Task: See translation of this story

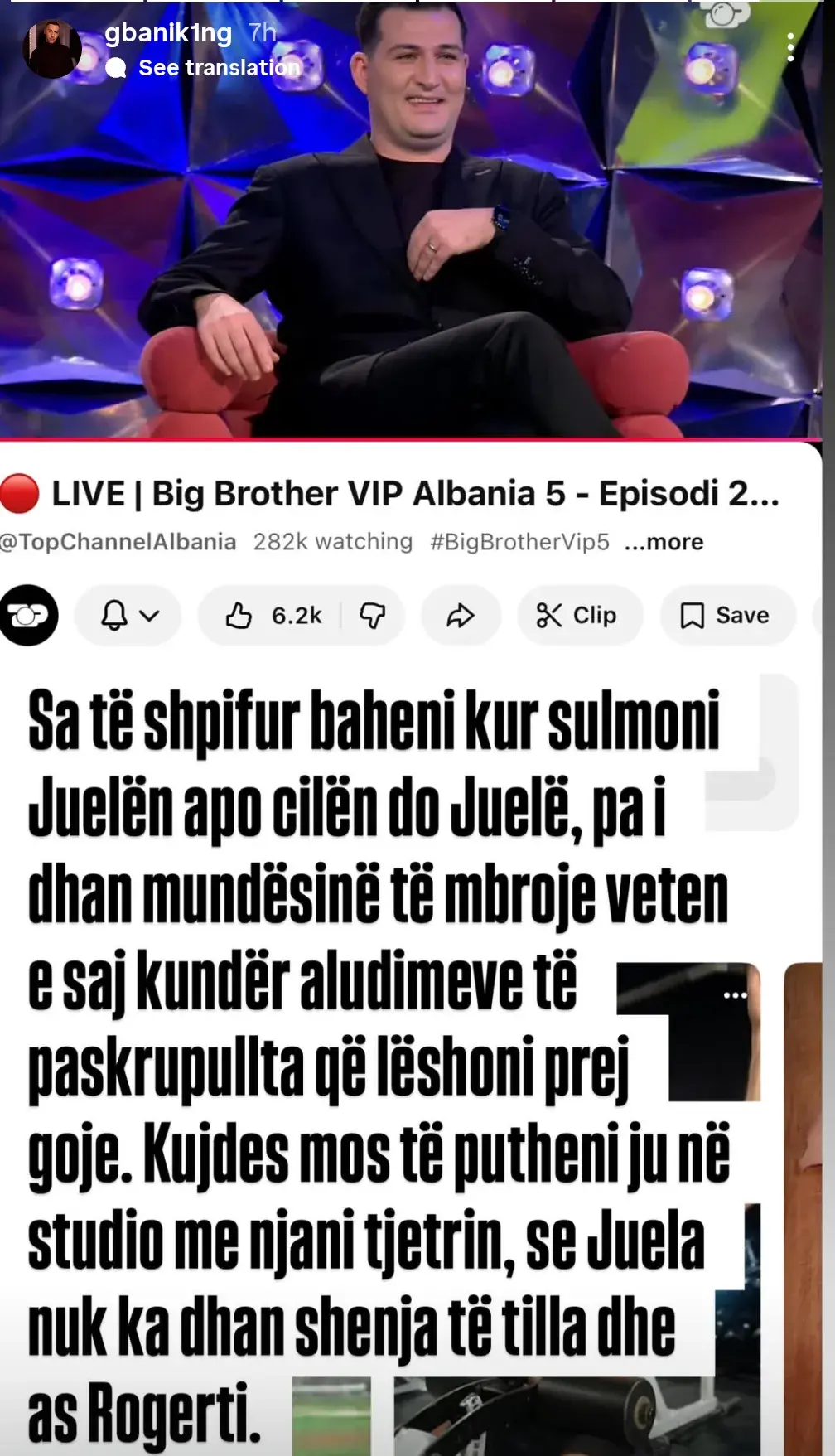Action: (x=217, y=68)
